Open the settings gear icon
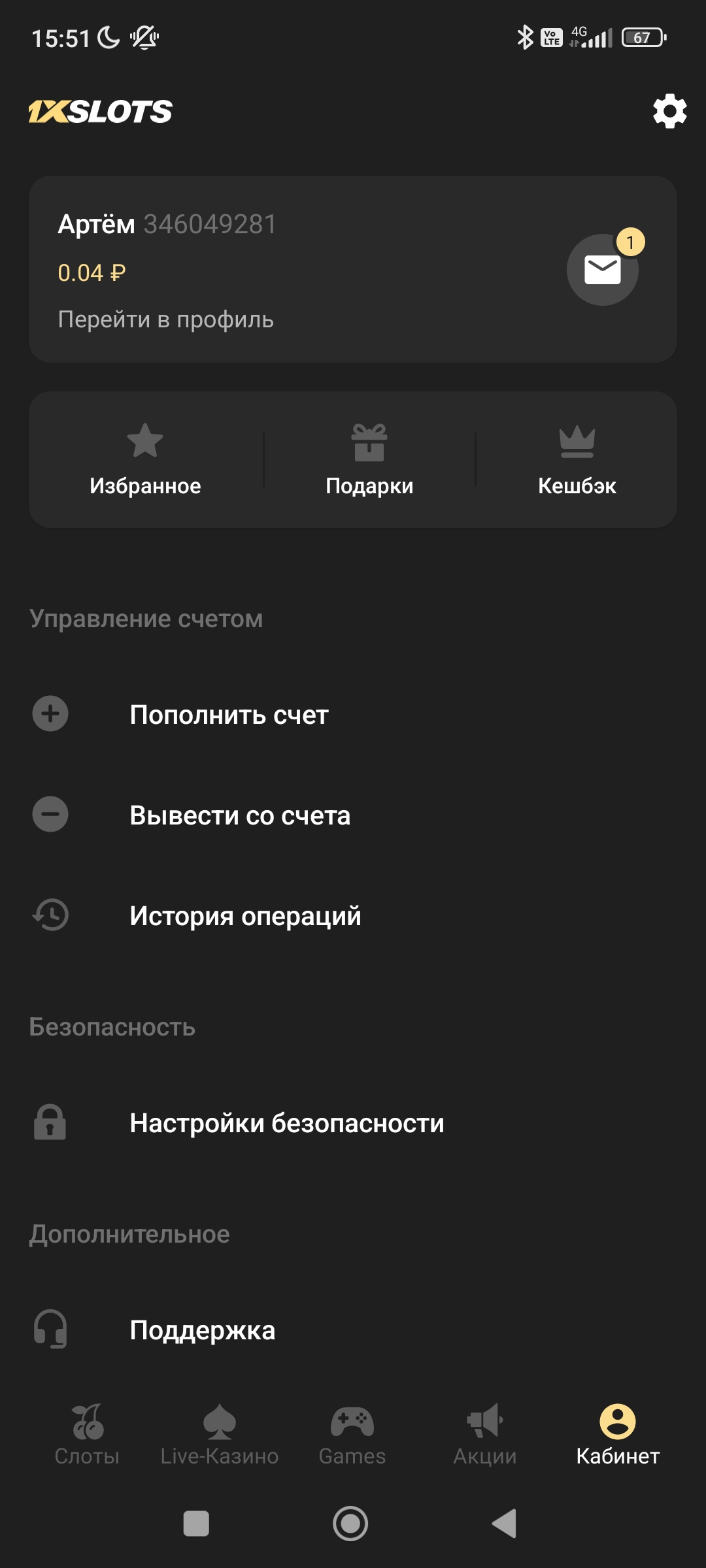 (669, 112)
